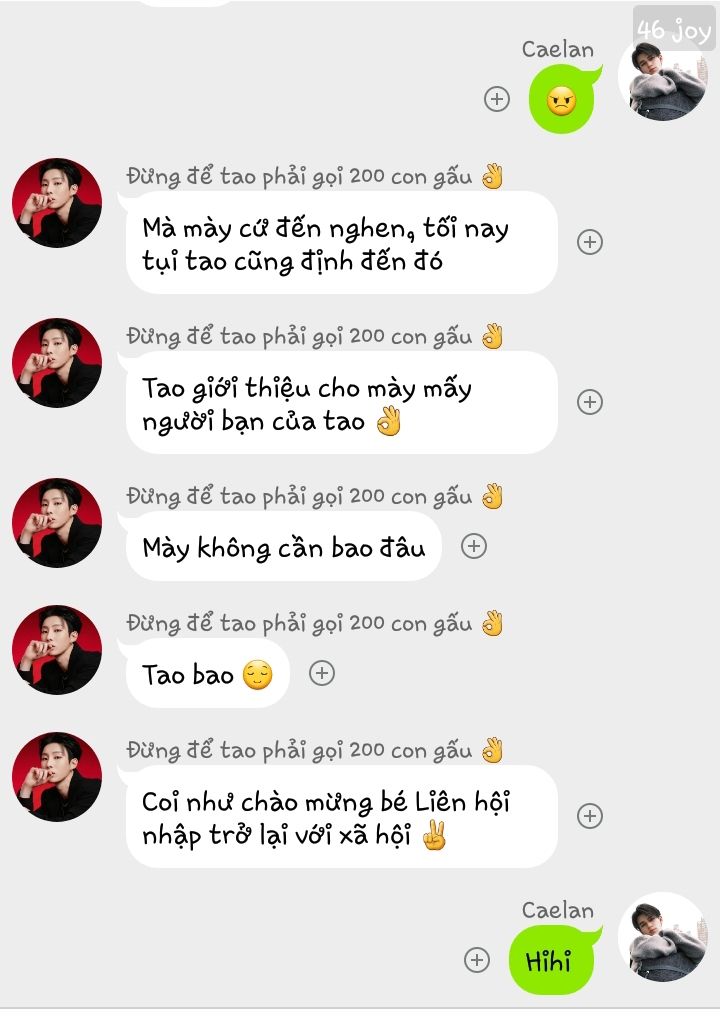Select the 'Hihi' message bubble from Caelan
The height and width of the screenshot is (1016, 720).
[549, 961]
